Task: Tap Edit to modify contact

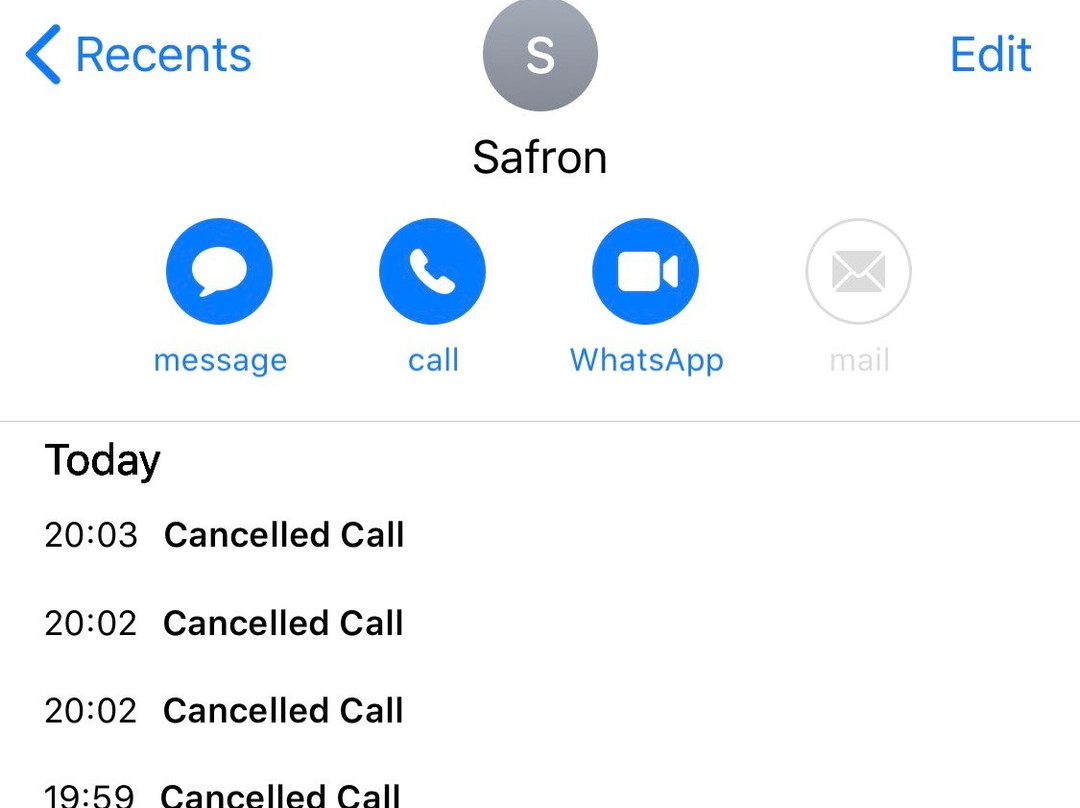Action: tap(990, 54)
